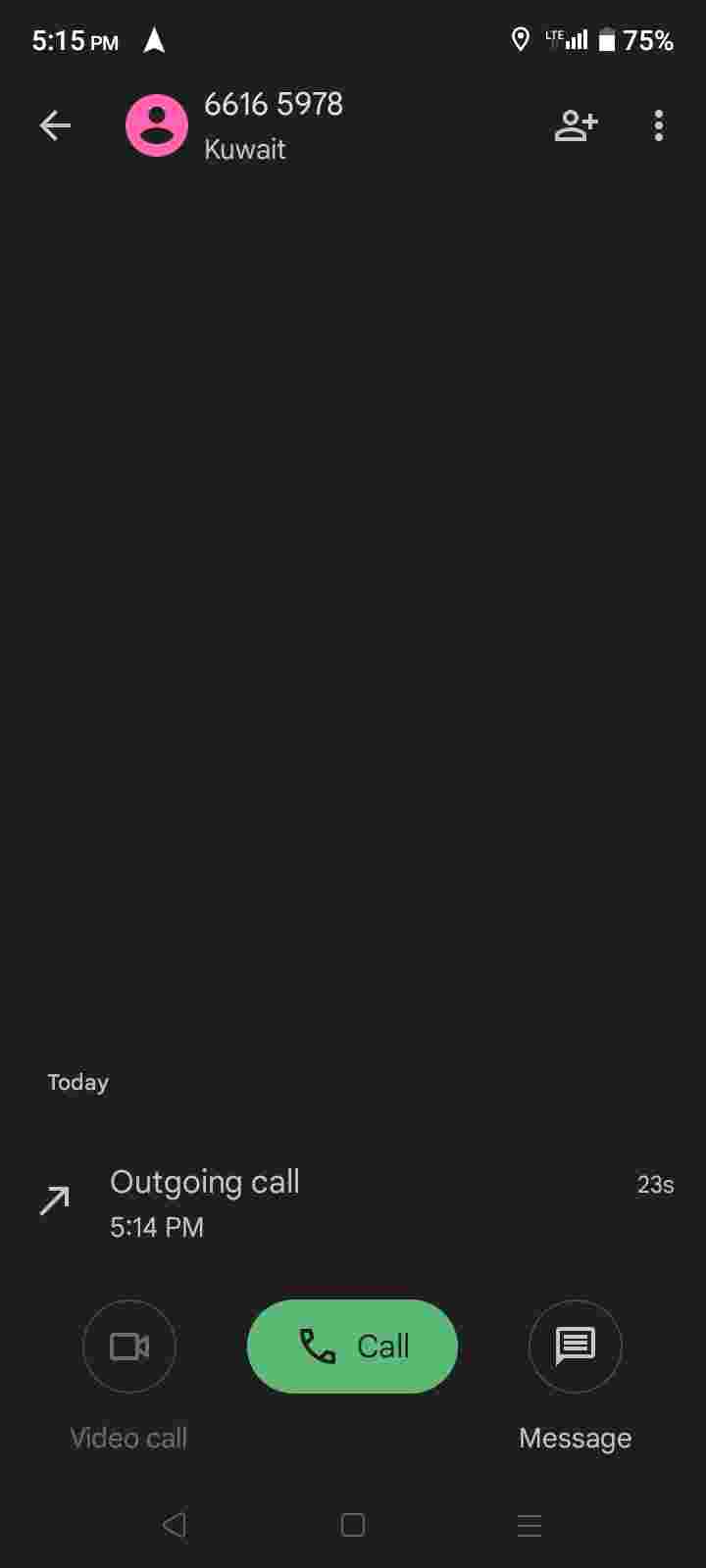Open the 5:14 PM outgoing call entry
This screenshot has height=1568, width=706.
353,1202
